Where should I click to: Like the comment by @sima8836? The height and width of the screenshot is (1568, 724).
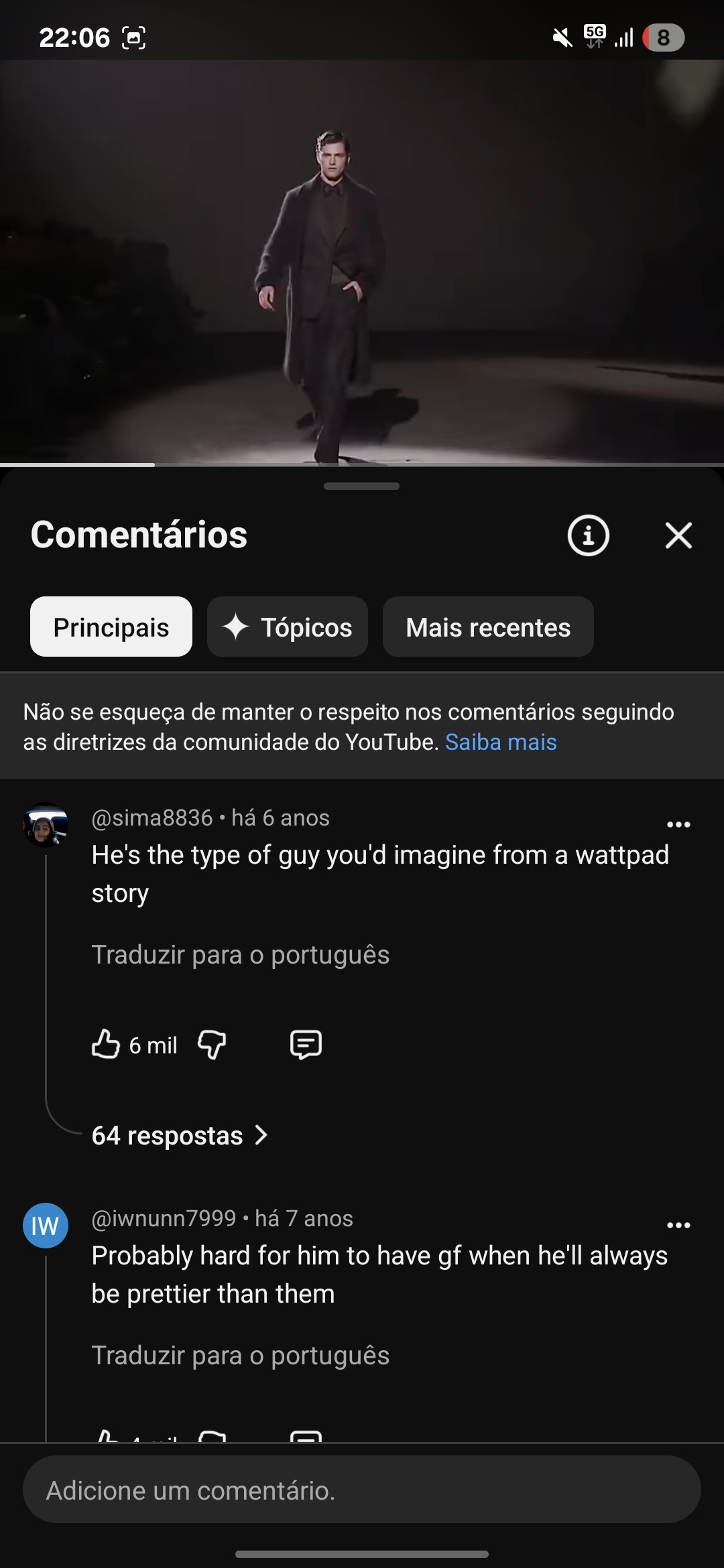click(106, 1045)
